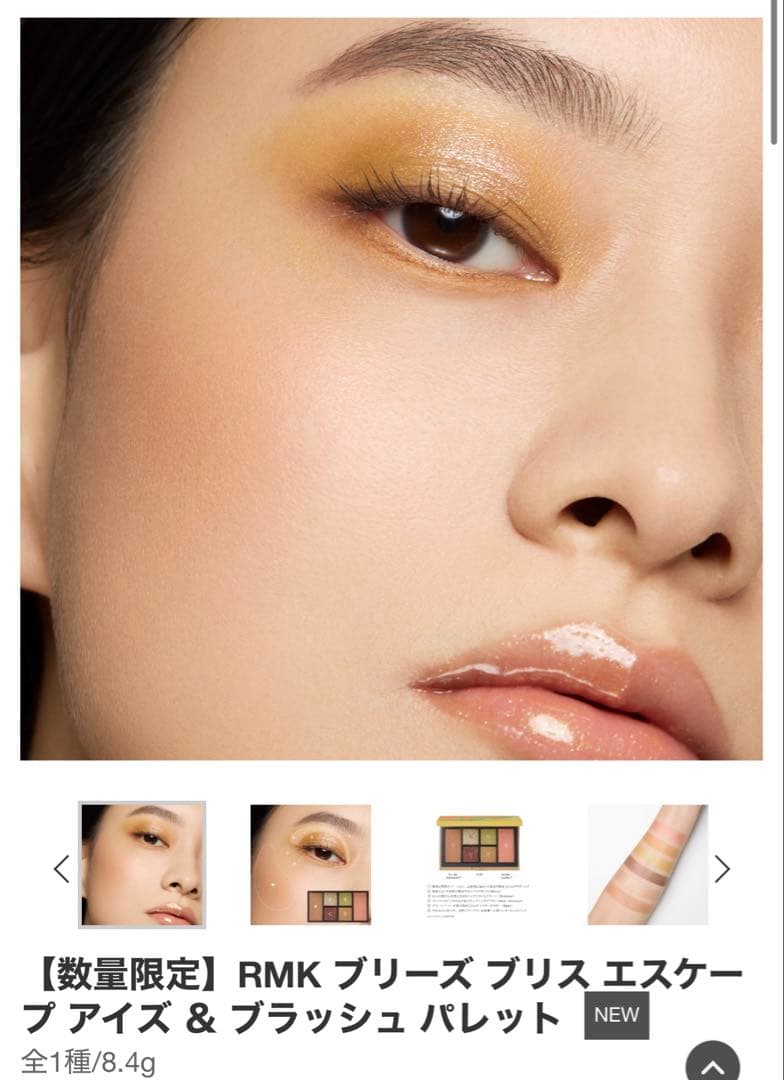Tap the ＞ chevron beside the thumbnail strip

tap(722, 868)
